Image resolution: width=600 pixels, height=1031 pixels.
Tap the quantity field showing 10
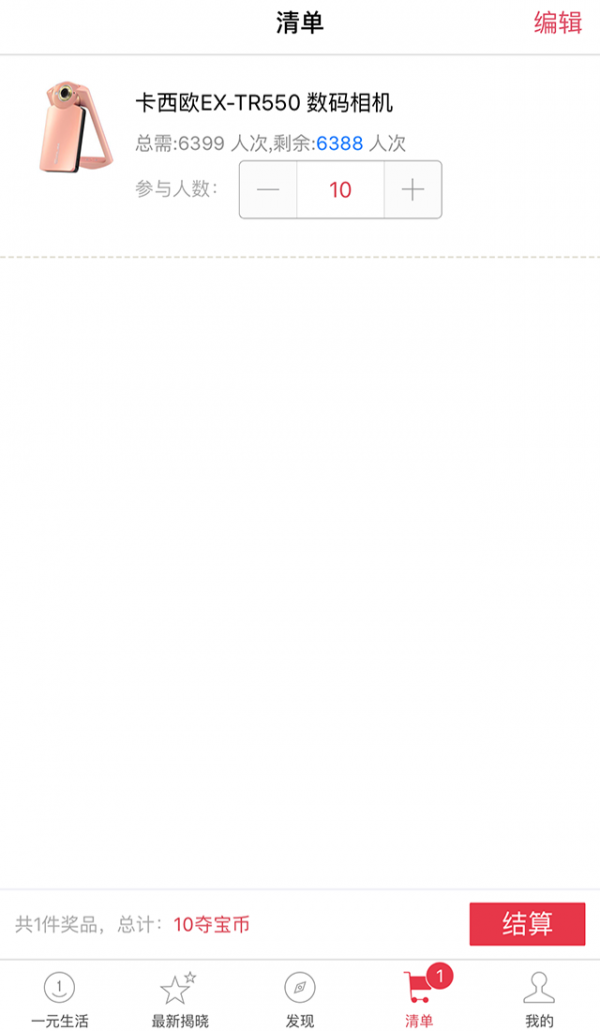click(340, 190)
